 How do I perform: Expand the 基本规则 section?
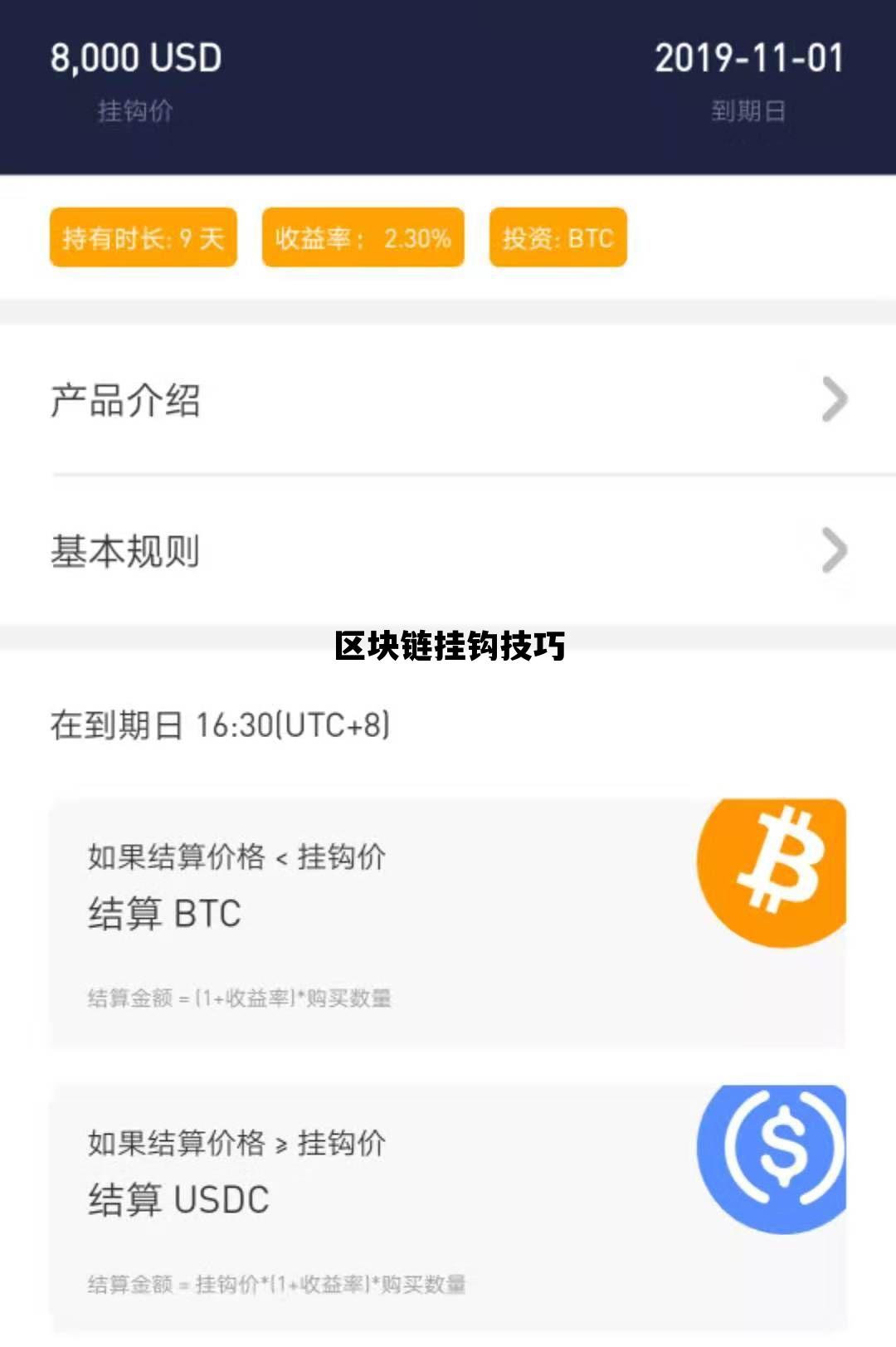(x=448, y=549)
